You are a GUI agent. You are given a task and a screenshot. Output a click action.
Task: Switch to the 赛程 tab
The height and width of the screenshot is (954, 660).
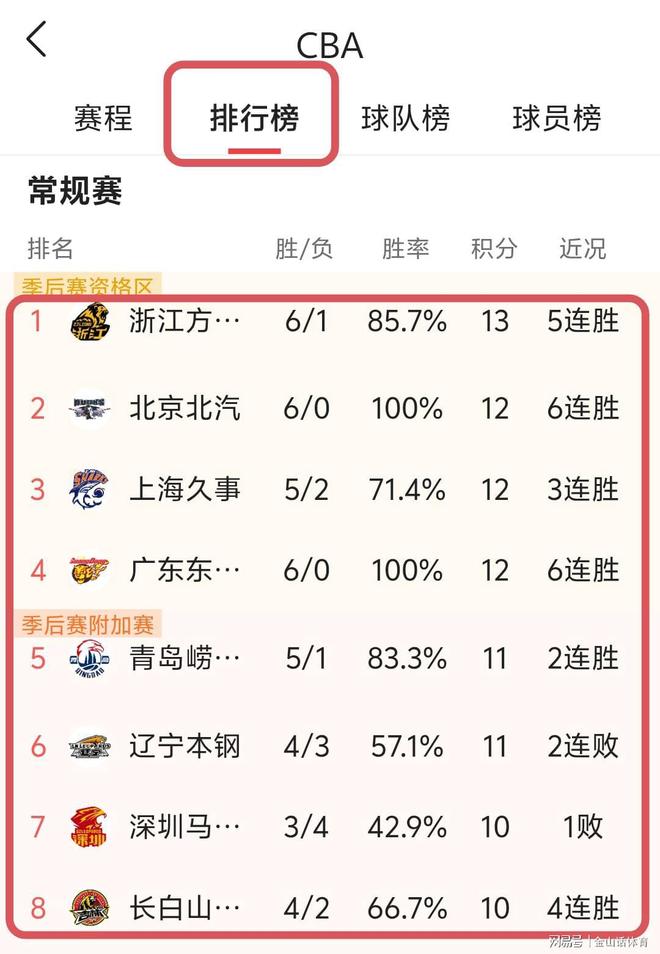[x=103, y=118]
